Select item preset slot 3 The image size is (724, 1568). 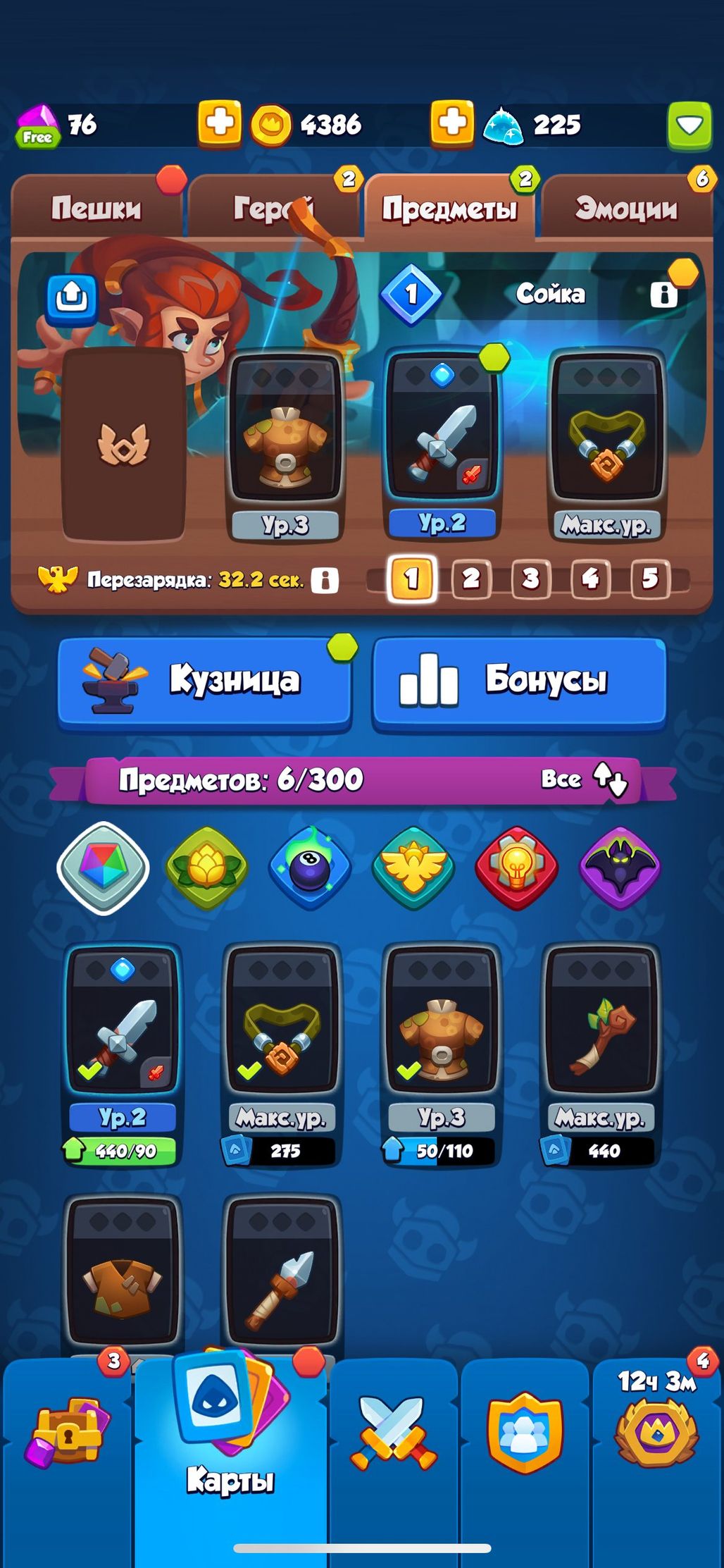coord(530,579)
